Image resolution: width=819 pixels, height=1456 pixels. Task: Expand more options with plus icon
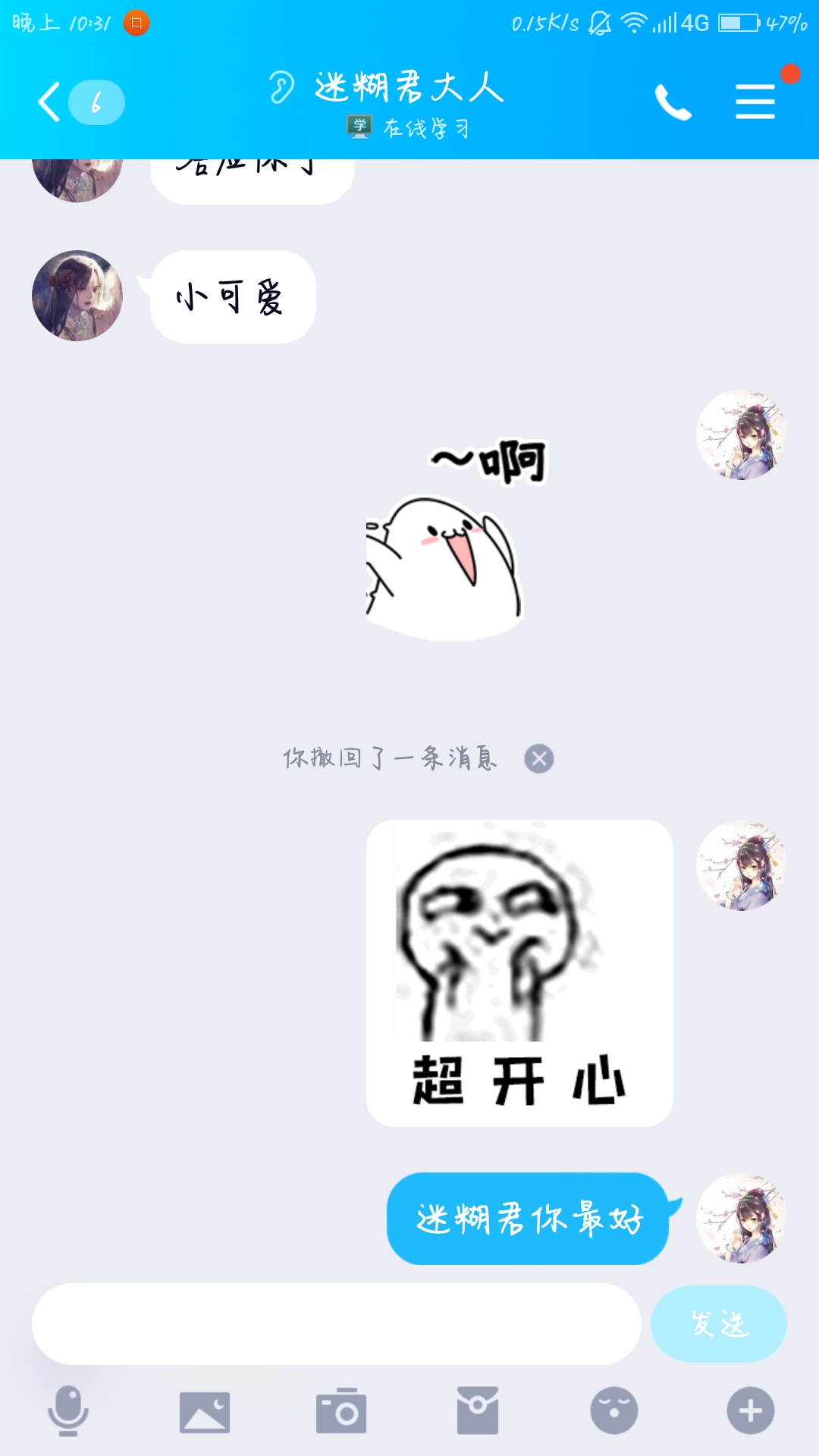pos(751,1410)
